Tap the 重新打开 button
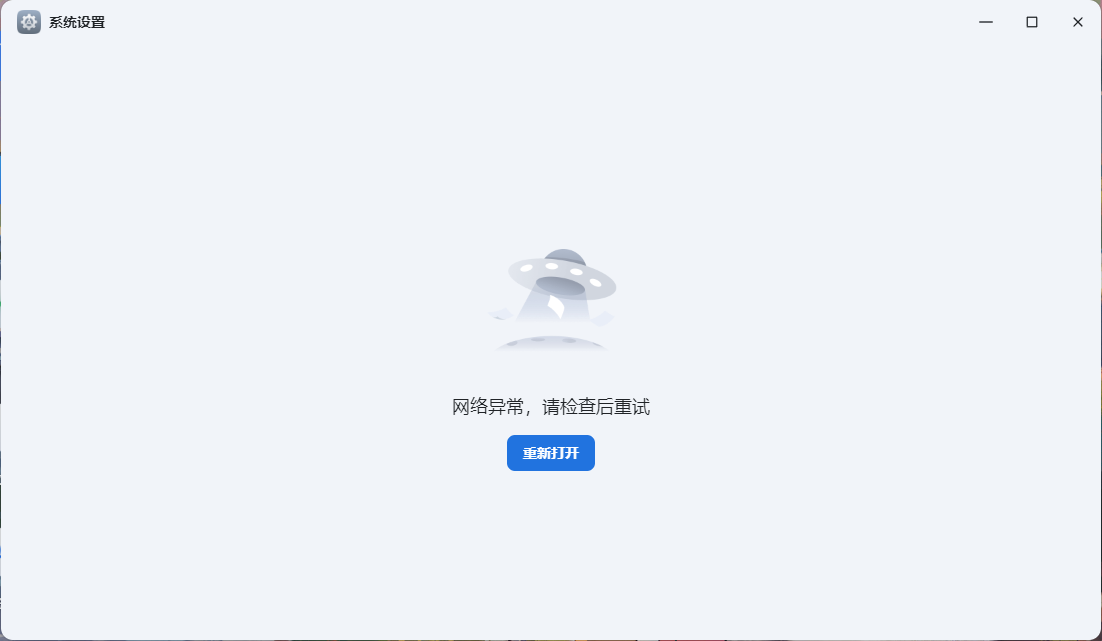This screenshot has width=1102, height=641. [550, 453]
